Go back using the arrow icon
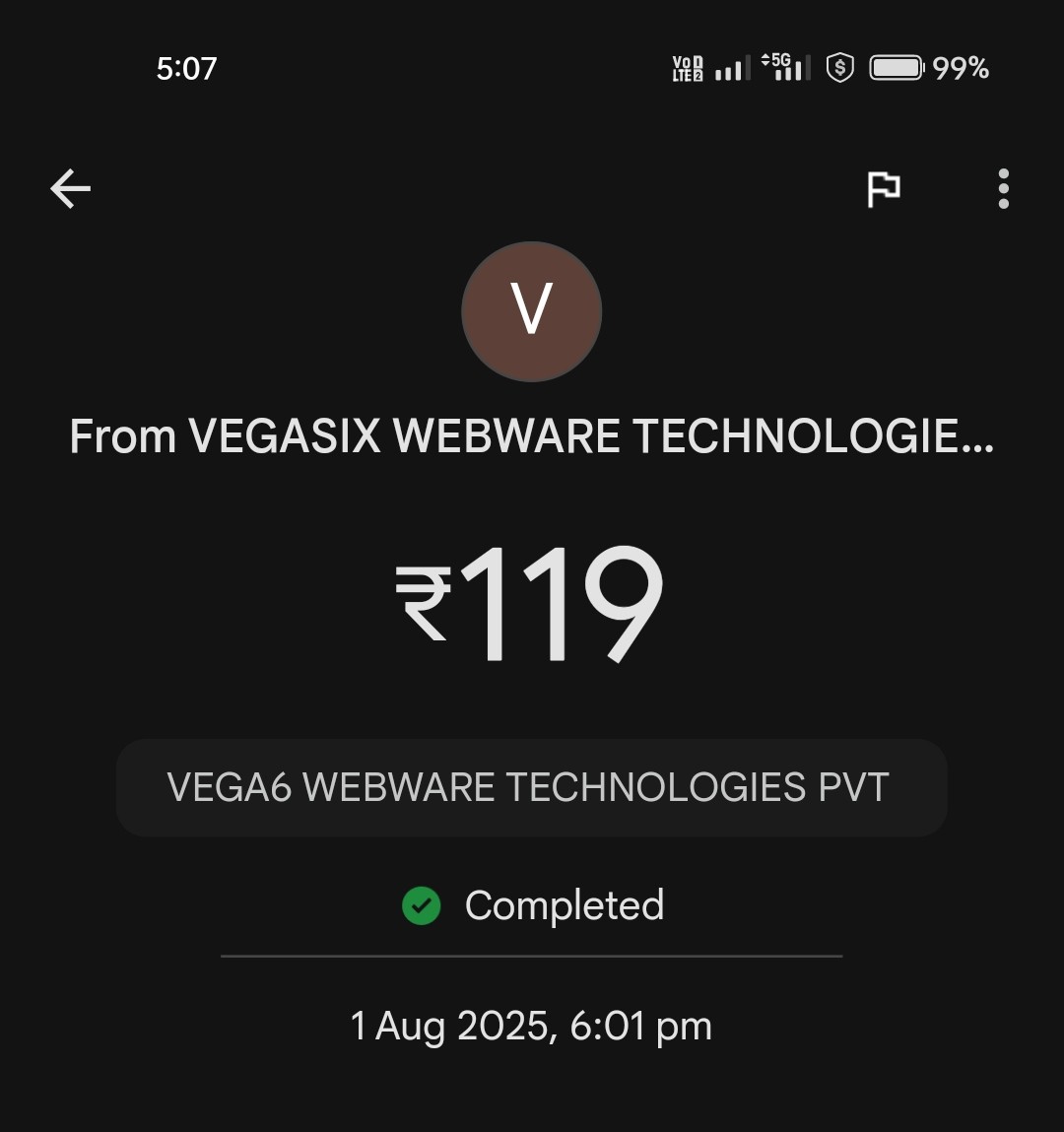This screenshot has width=1064, height=1132. pyautogui.click(x=70, y=188)
